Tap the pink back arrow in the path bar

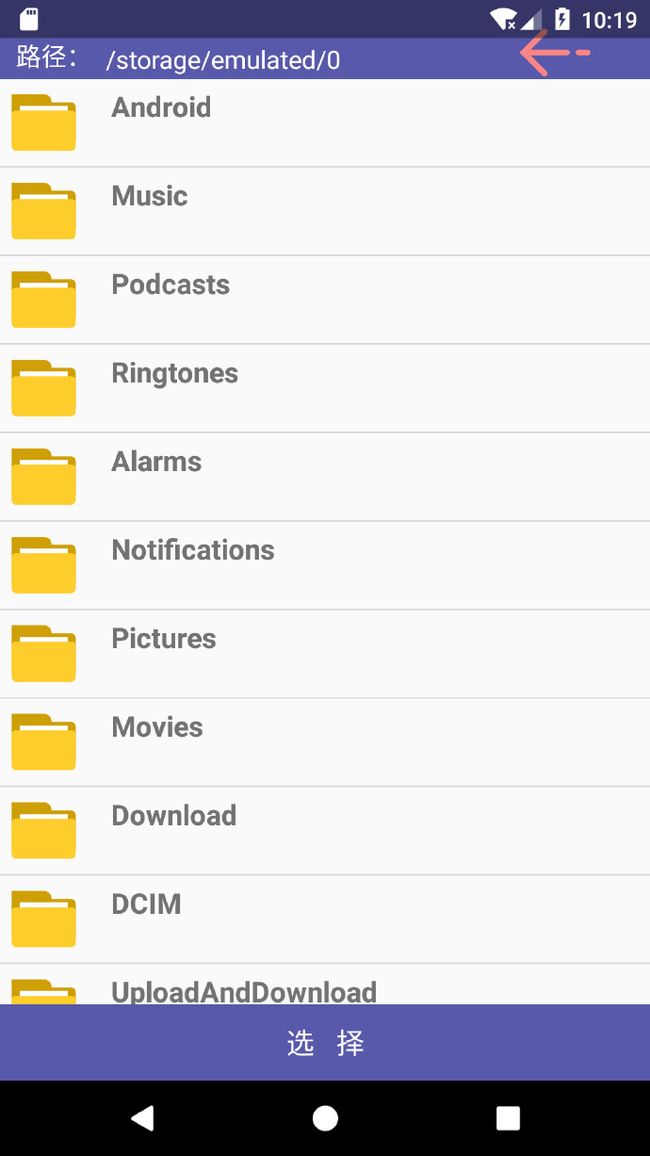556,53
